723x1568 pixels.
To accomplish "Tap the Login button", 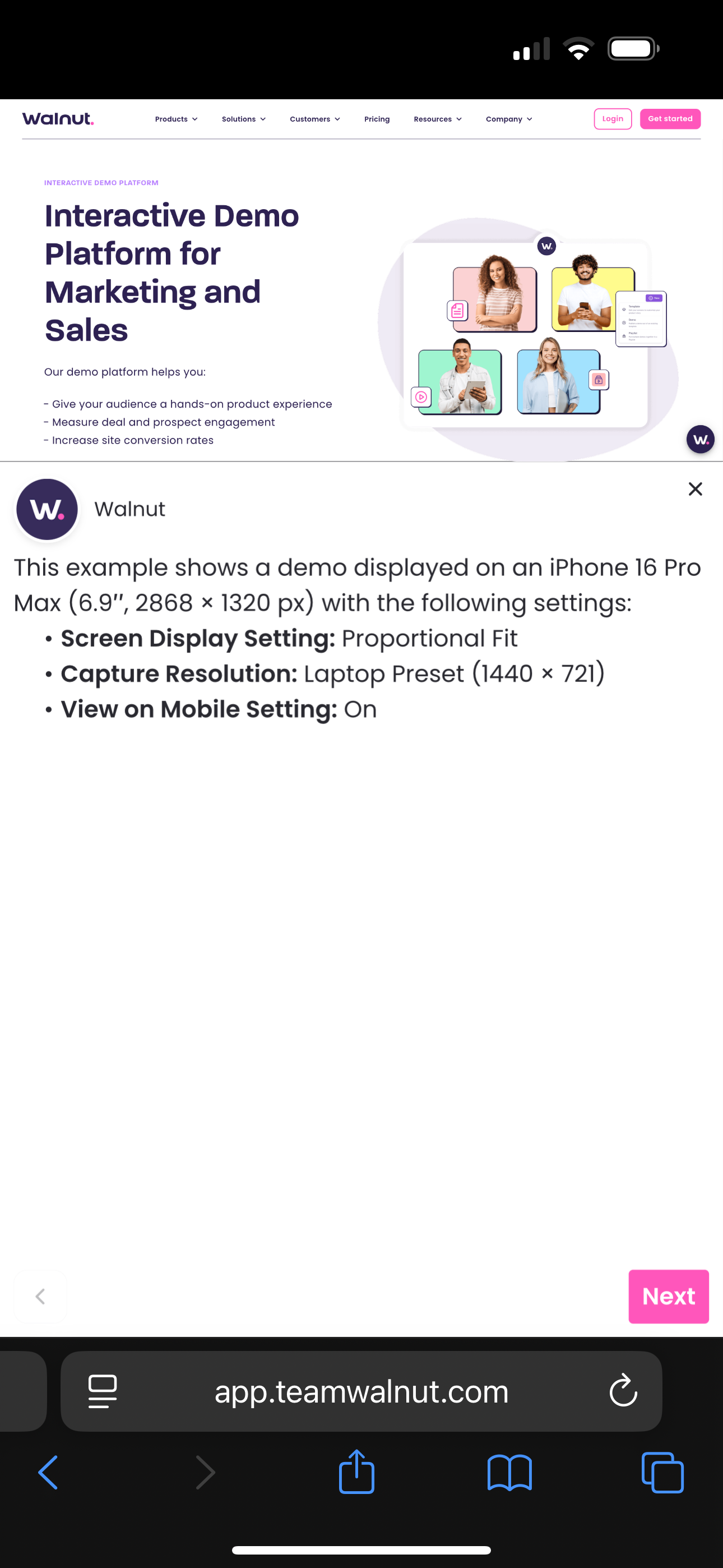I will 612,119.
